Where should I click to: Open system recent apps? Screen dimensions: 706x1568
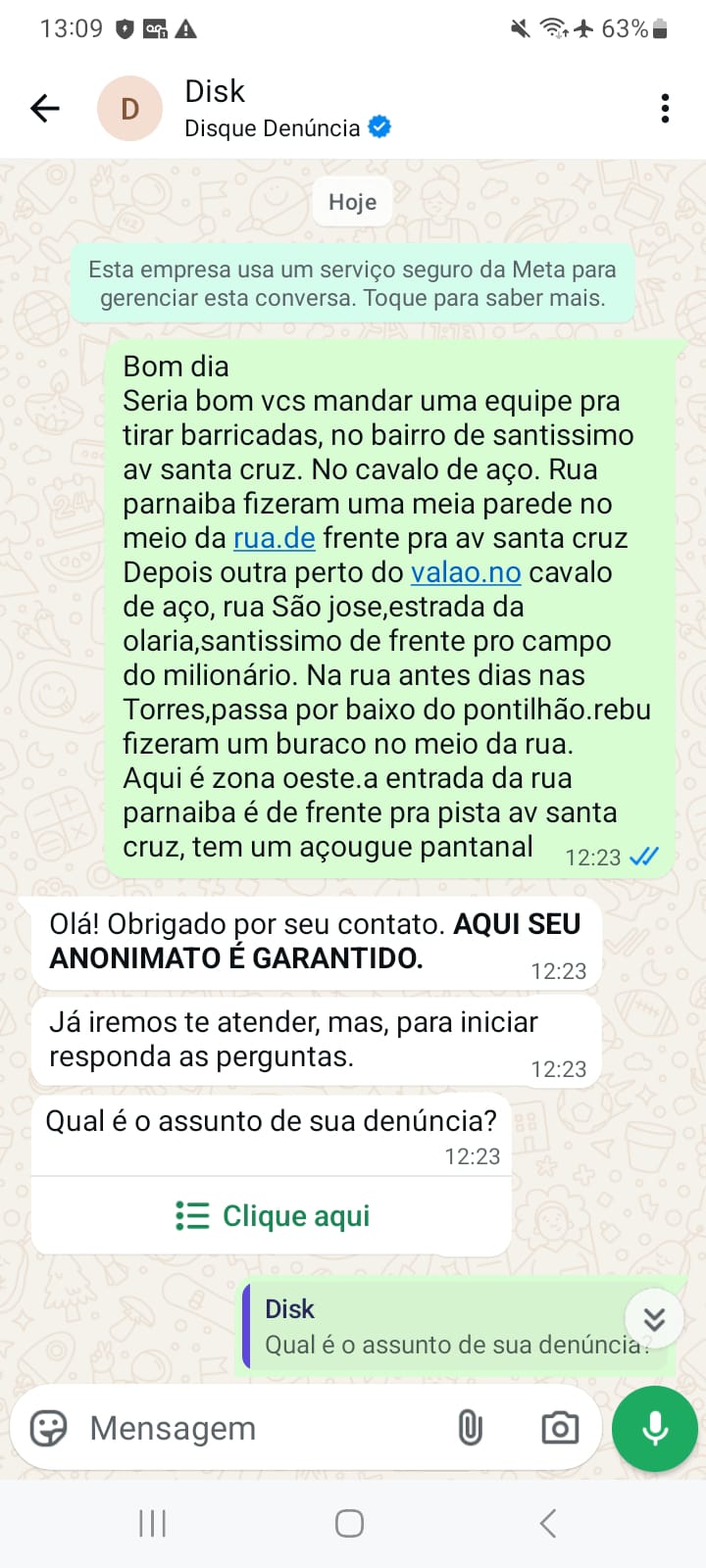pos(152,1523)
